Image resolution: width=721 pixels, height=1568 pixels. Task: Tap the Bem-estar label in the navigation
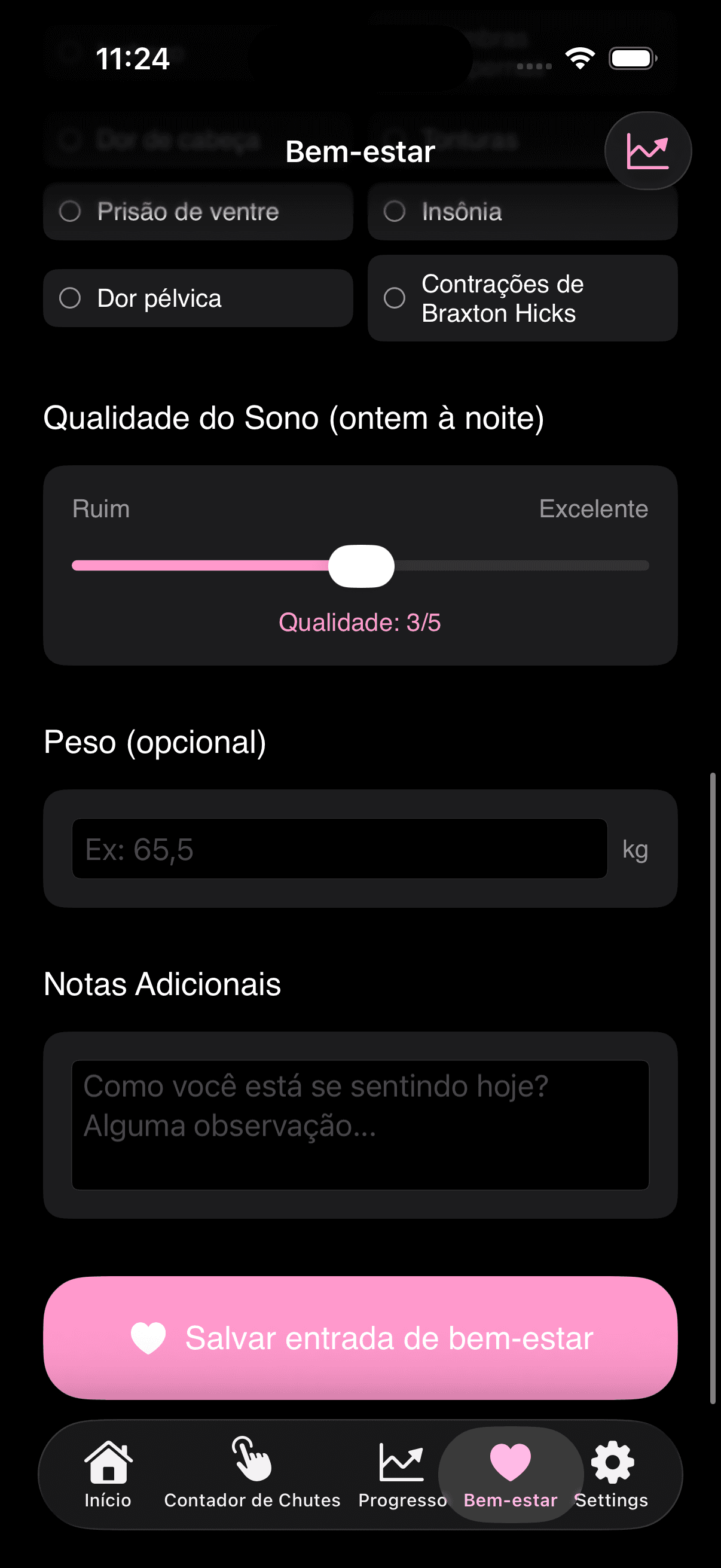click(510, 1500)
